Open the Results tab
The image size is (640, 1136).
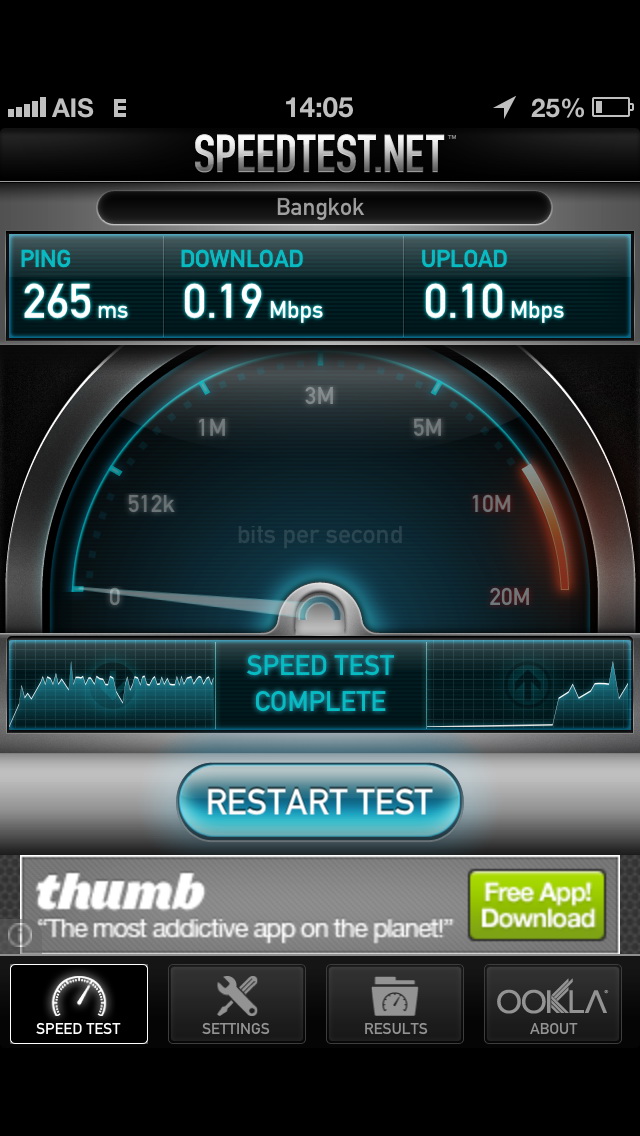[395, 1004]
